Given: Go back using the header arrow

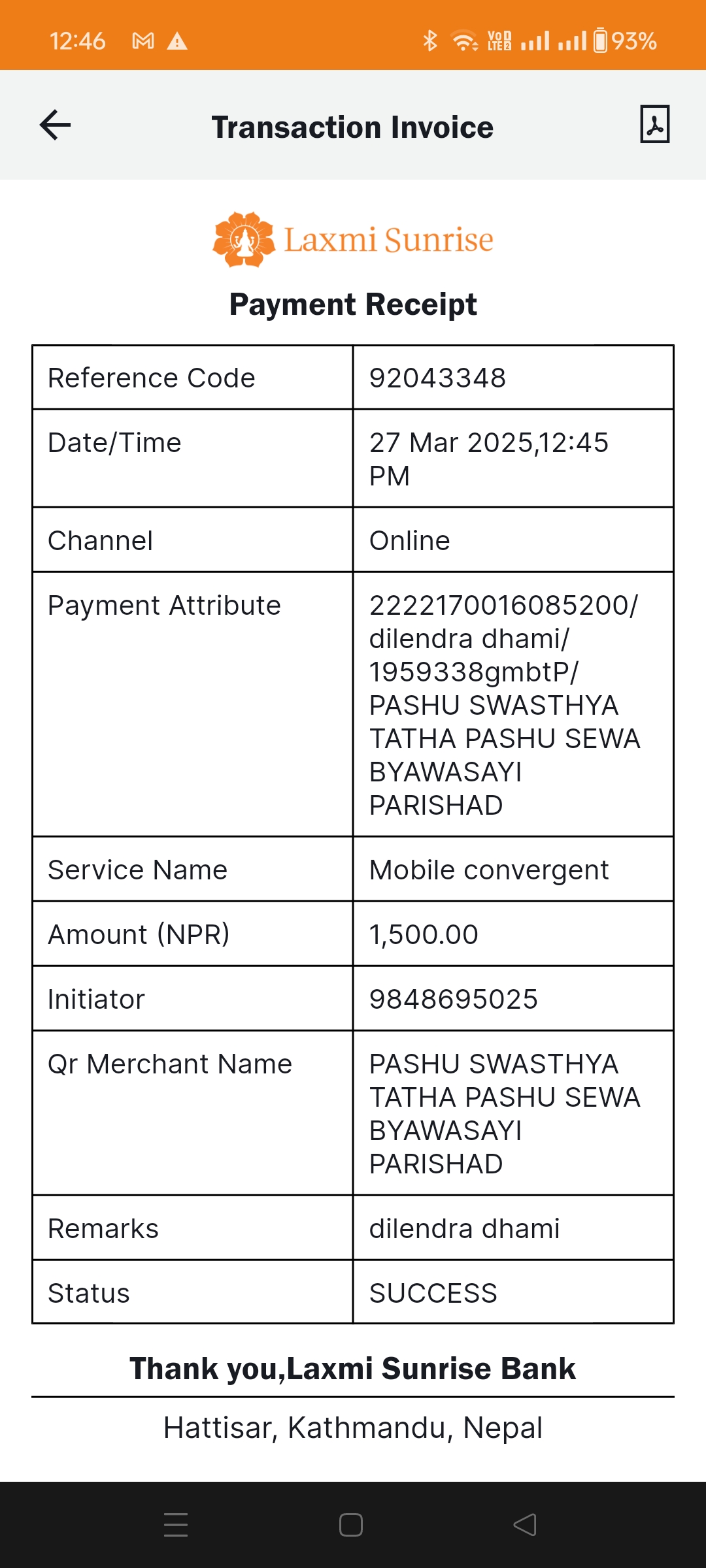Looking at the screenshot, I should (x=56, y=125).
